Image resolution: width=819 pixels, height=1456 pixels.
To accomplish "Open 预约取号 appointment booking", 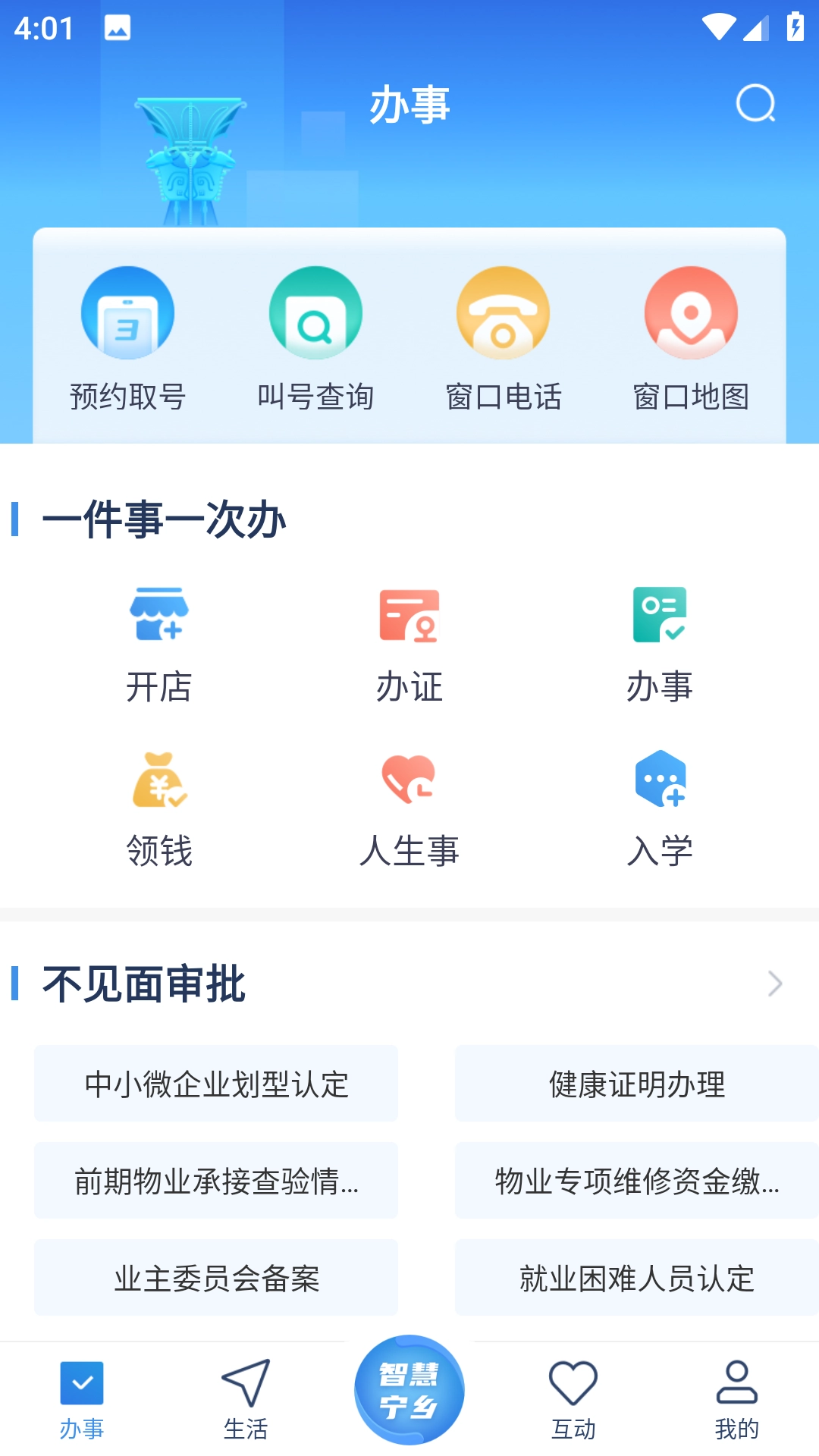I will coord(127,337).
